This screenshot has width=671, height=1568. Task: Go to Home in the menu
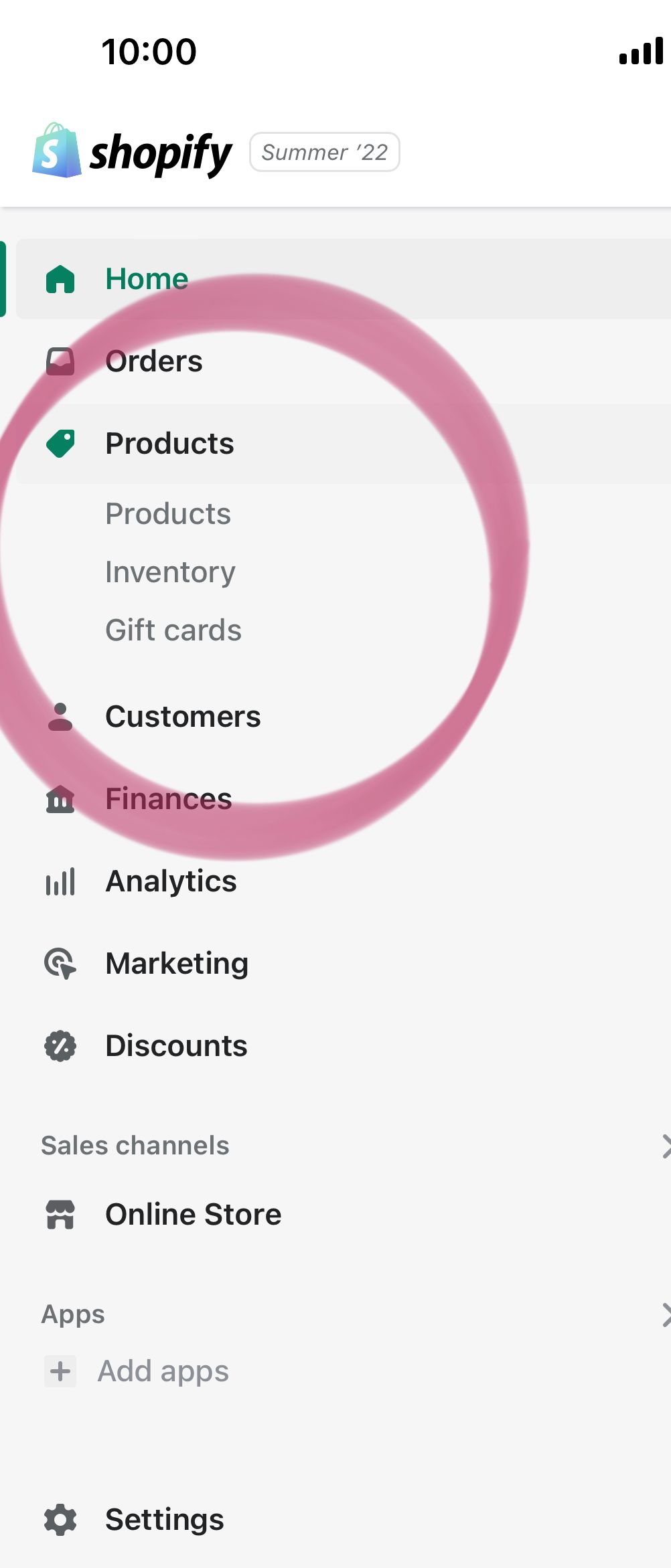tap(147, 279)
